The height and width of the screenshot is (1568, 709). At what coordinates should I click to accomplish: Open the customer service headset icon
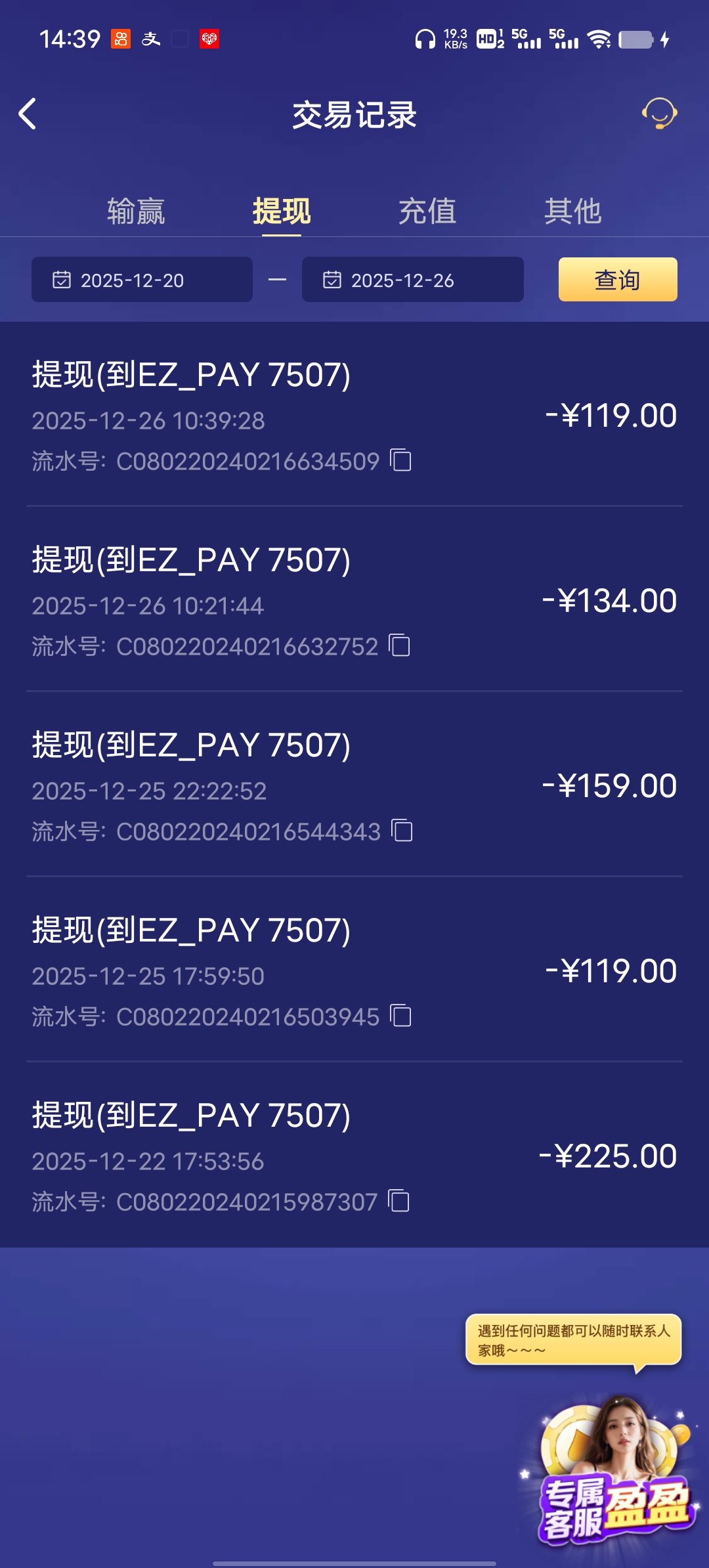pos(659,114)
